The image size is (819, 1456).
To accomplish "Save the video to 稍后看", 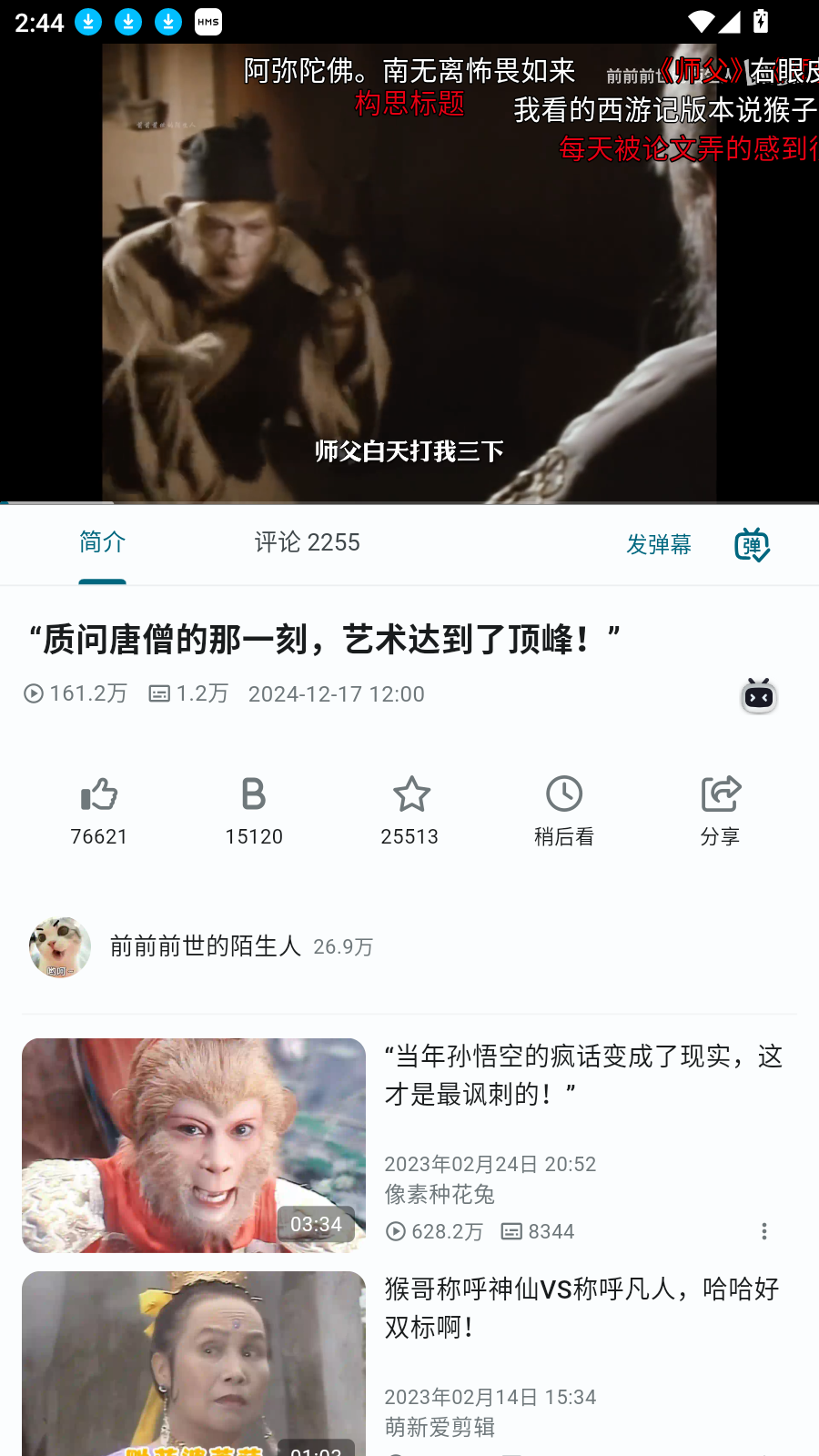I will [564, 810].
